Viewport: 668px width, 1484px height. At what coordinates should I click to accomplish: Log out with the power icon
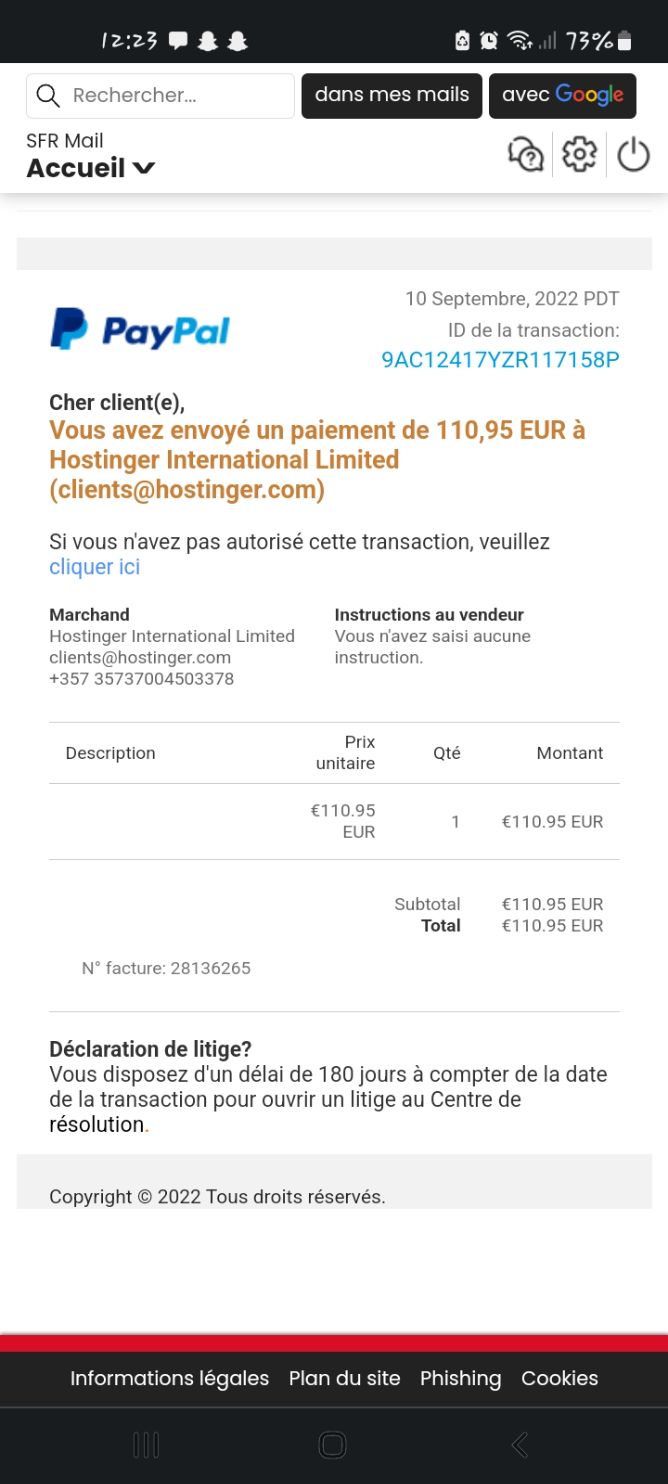(x=633, y=155)
